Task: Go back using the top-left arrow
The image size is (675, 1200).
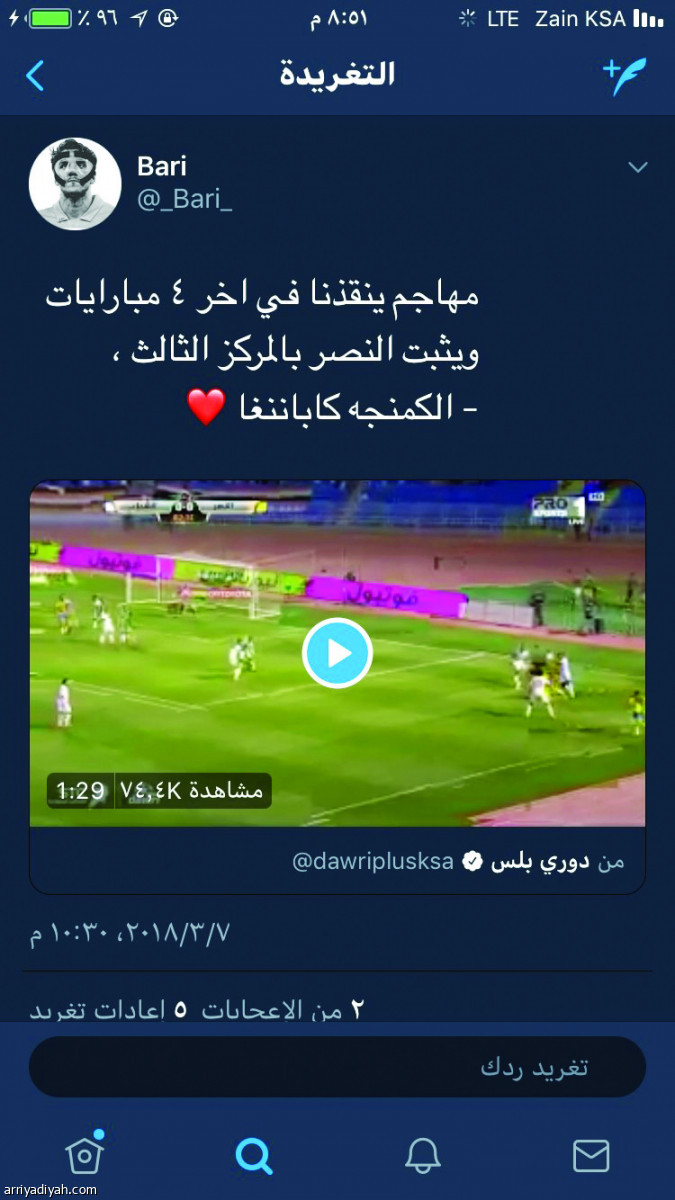Action: point(35,76)
